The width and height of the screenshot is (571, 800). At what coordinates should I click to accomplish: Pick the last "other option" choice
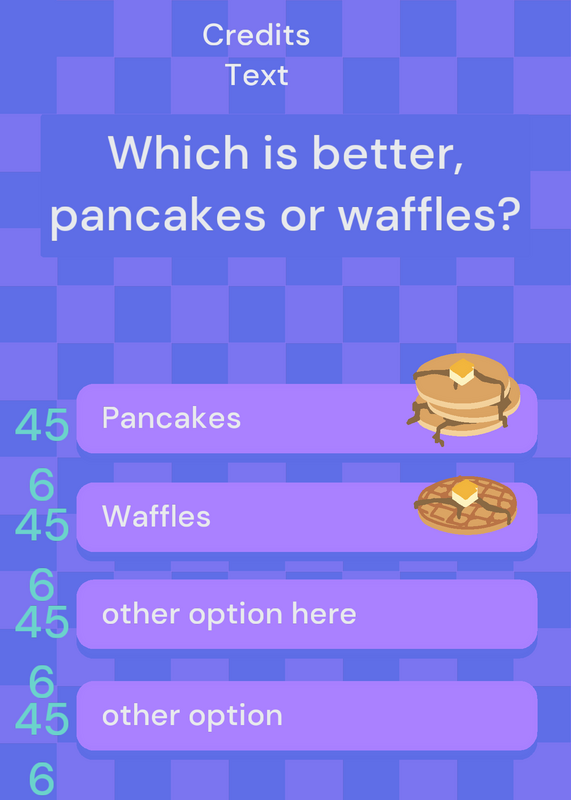[307, 715]
